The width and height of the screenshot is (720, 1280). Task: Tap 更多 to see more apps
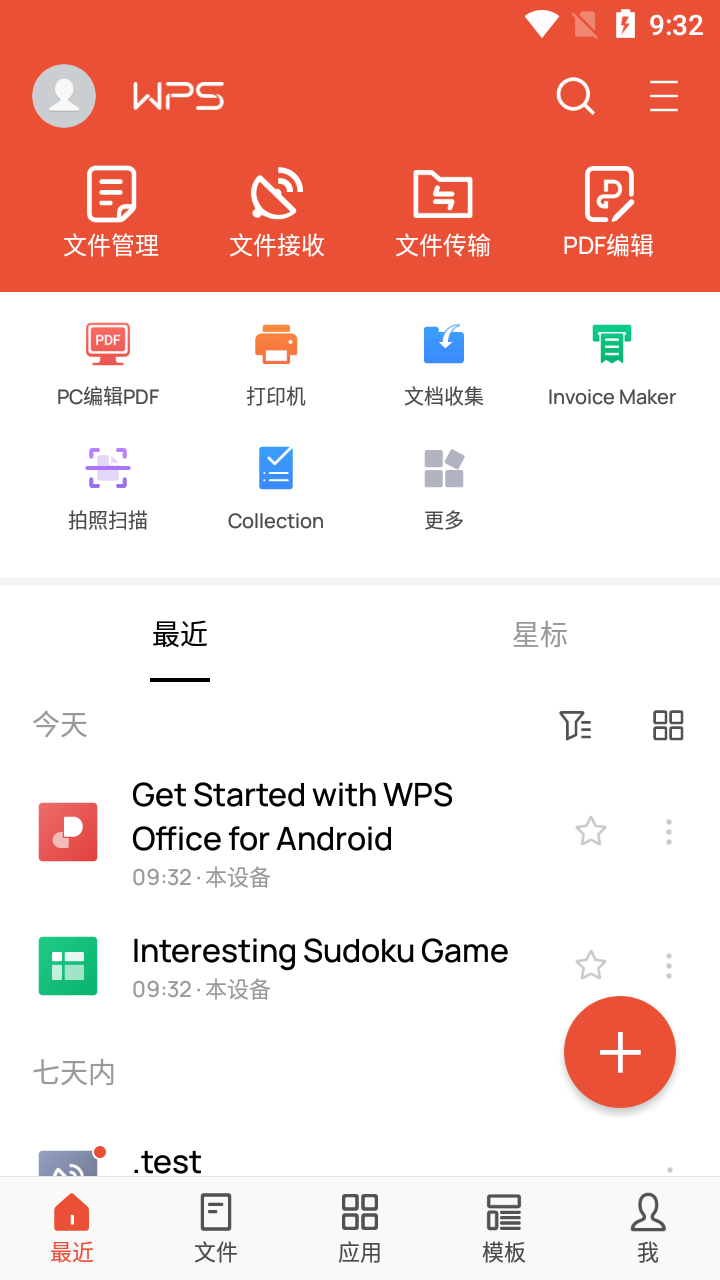[x=444, y=485]
